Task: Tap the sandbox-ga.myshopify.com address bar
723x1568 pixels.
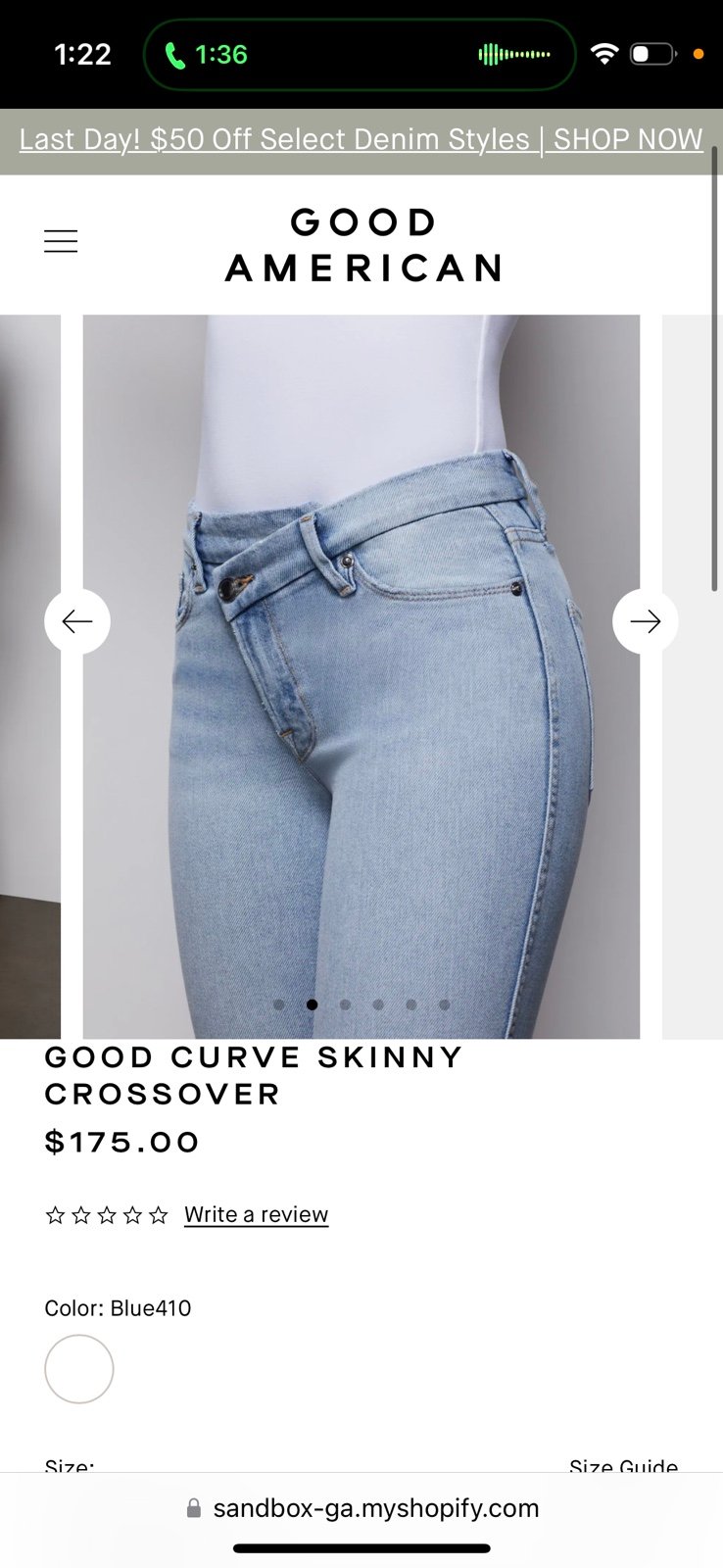Action: tap(361, 1508)
